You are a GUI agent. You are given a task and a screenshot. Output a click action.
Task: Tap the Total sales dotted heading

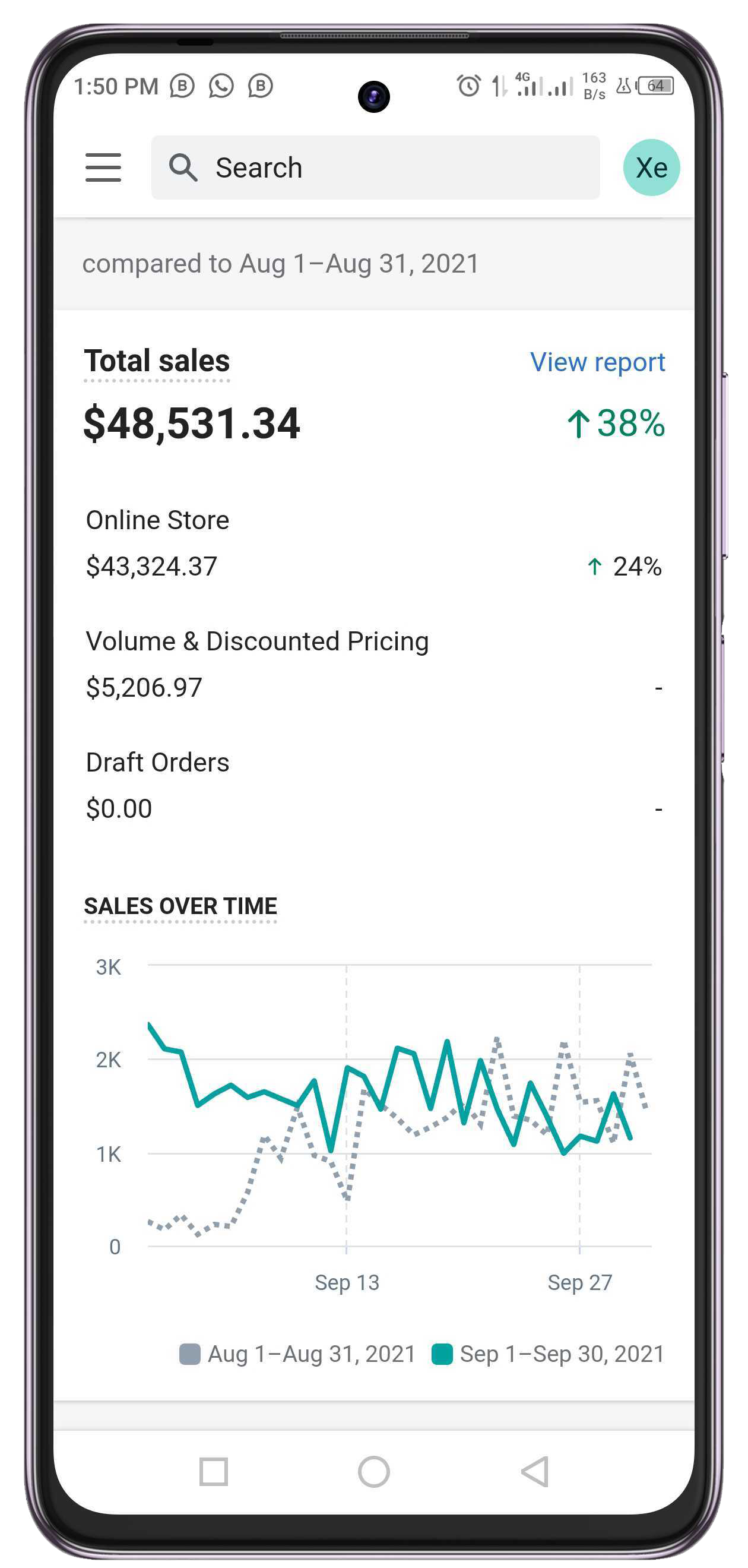[157, 361]
